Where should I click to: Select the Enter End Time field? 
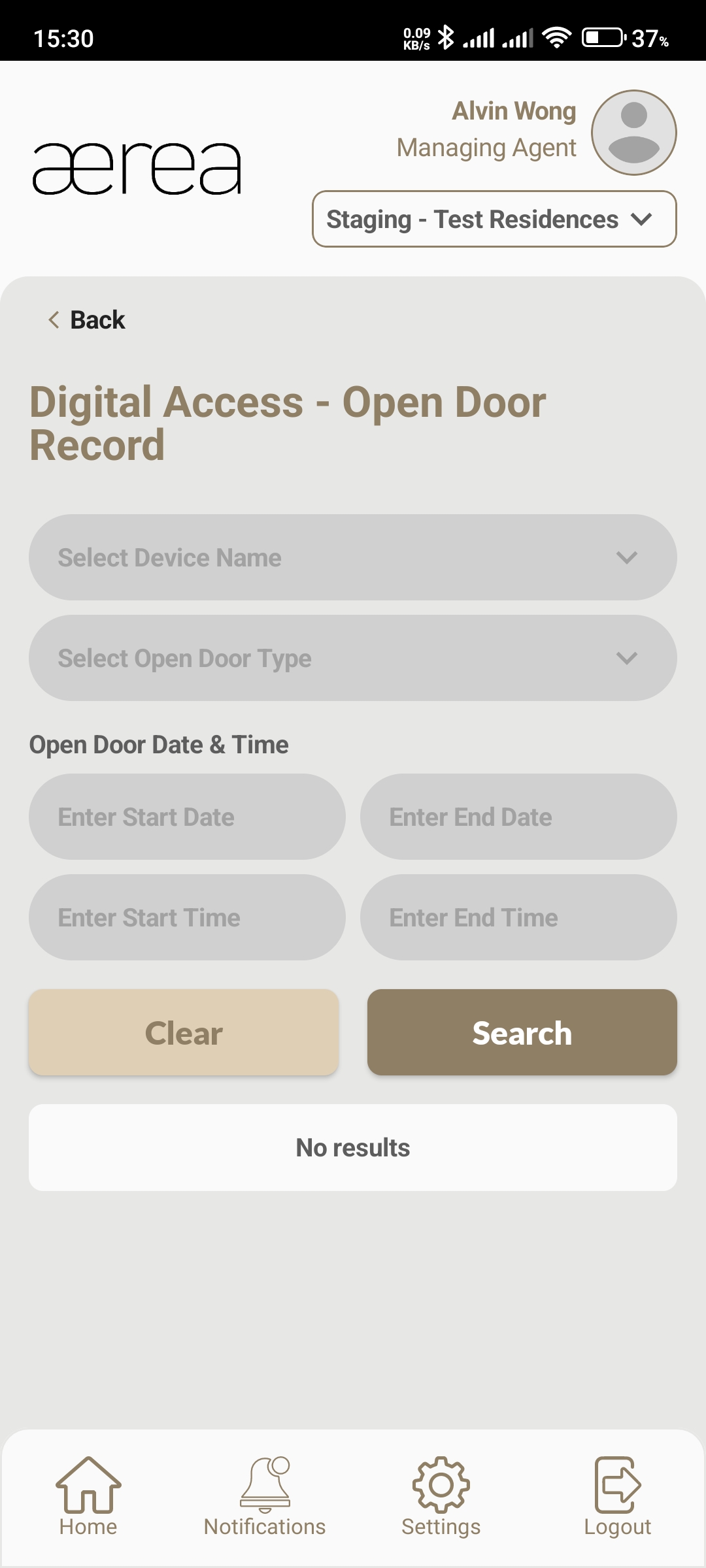click(518, 917)
